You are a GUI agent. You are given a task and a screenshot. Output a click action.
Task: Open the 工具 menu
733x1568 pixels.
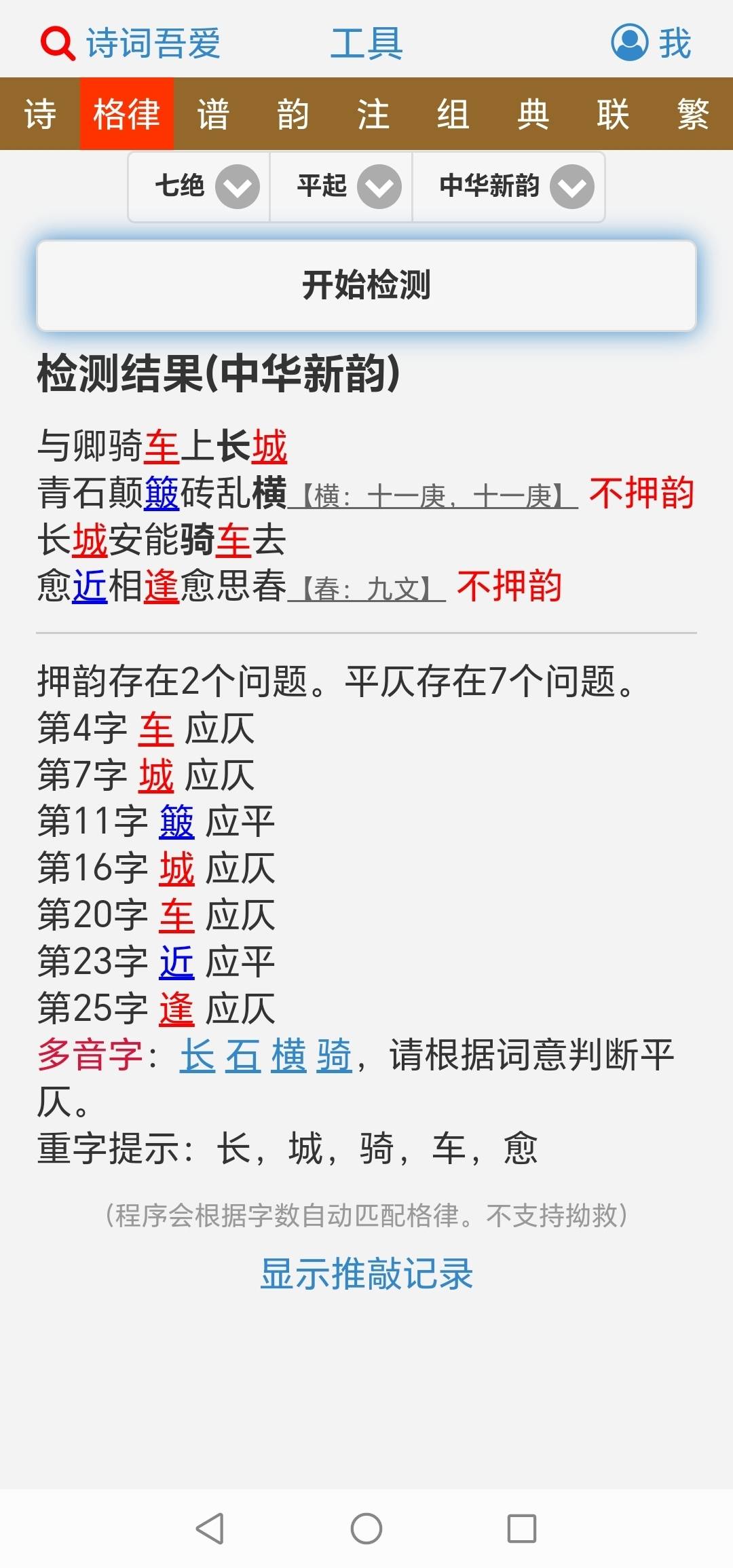click(366, 43)
